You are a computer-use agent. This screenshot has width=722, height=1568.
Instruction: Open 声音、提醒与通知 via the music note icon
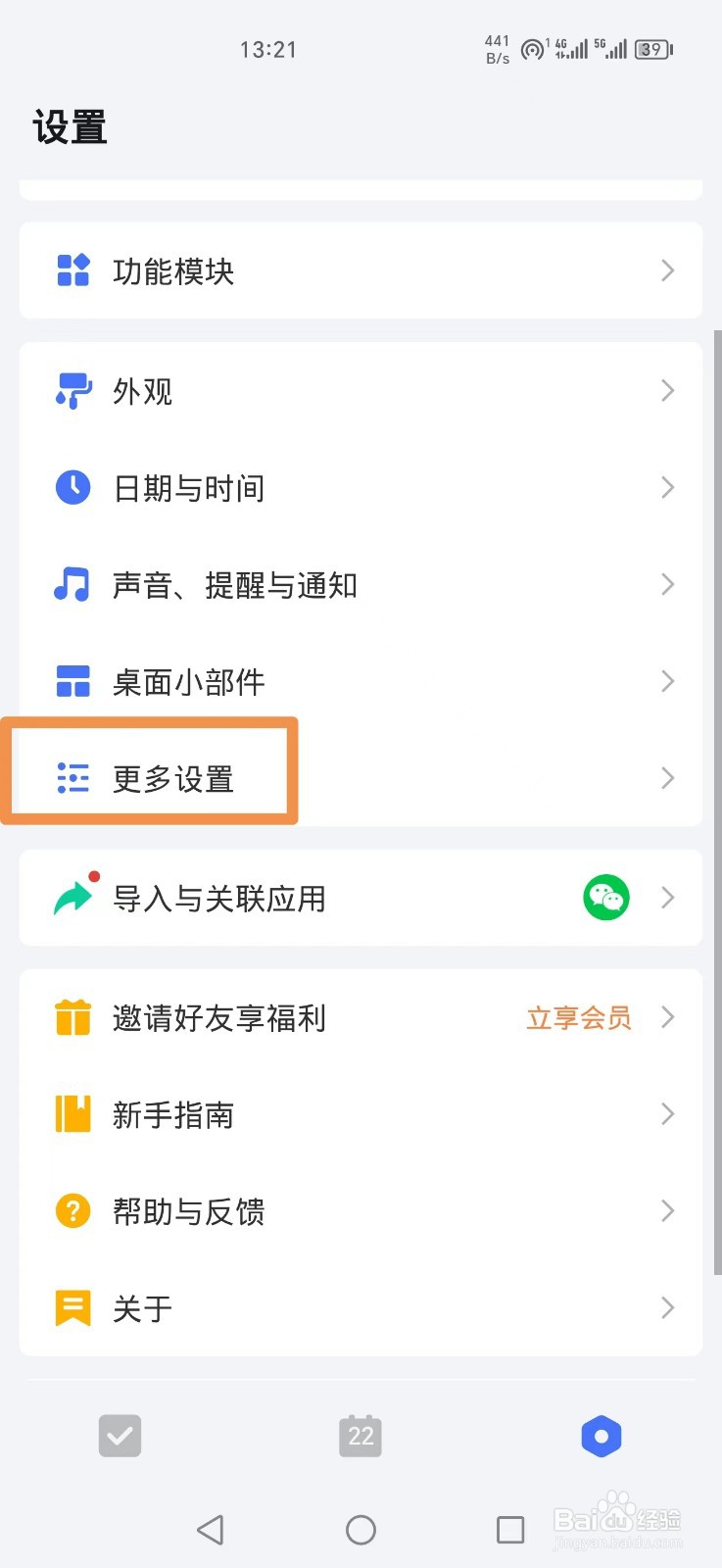tap(72, 584)
